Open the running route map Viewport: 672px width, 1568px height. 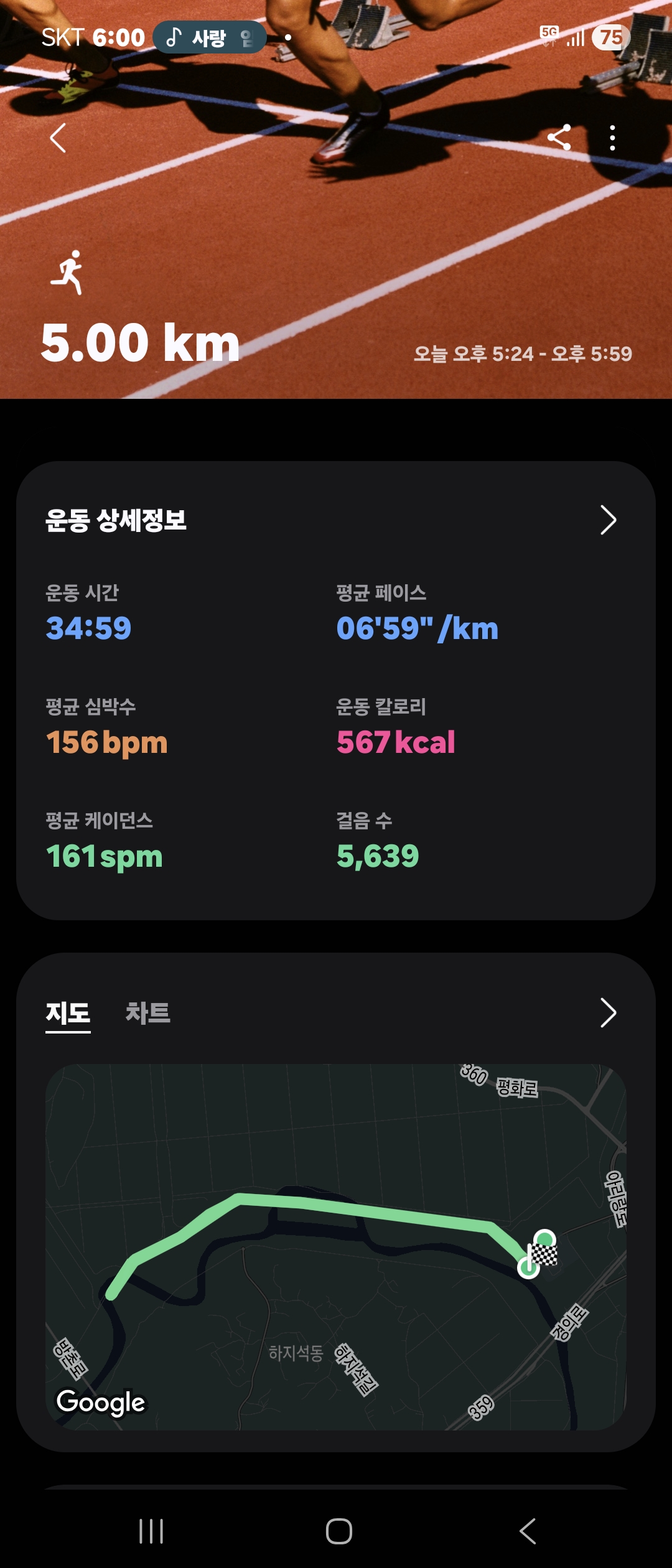(336, 1246)
